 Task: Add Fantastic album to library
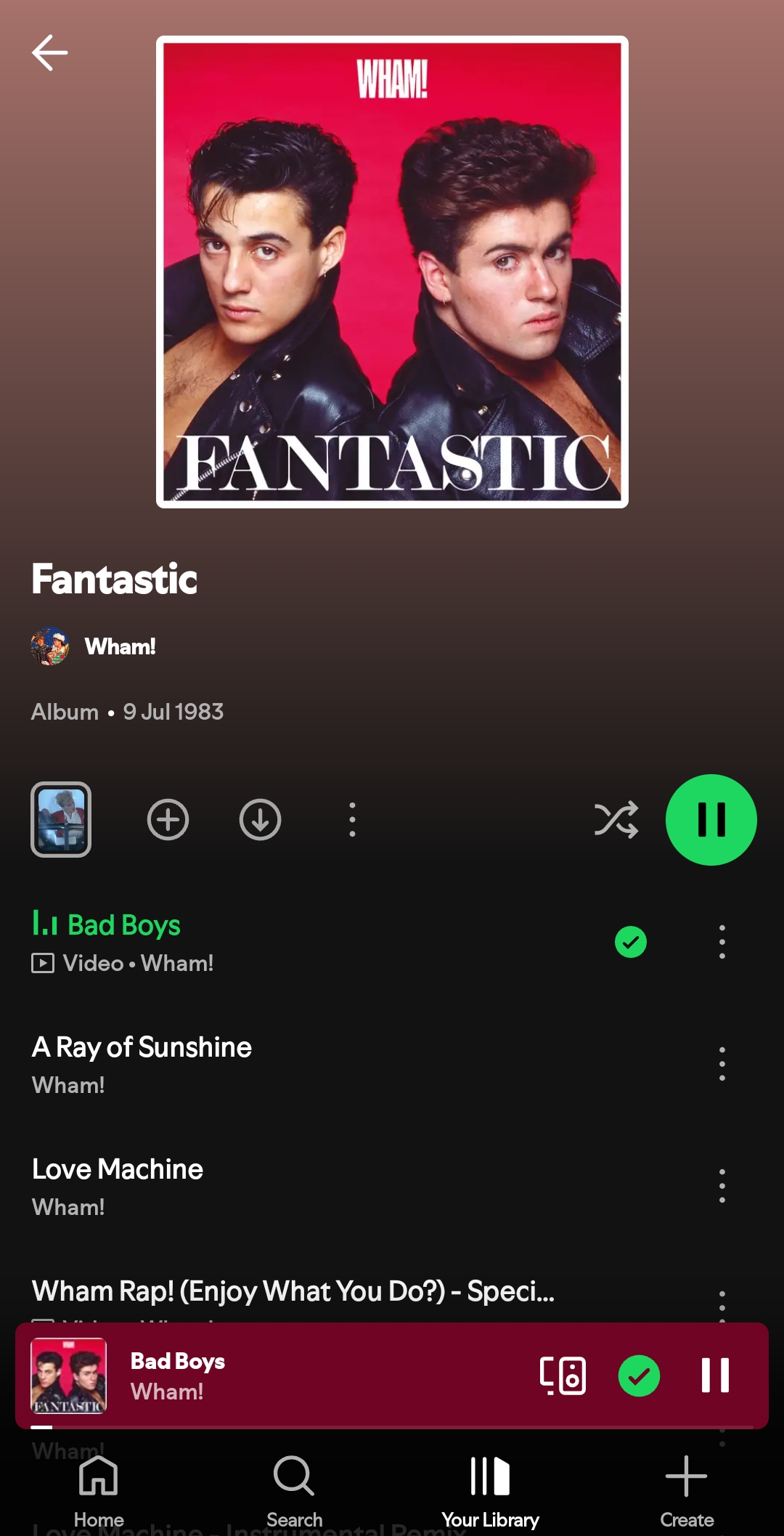pyautogui.click(x=168, y=820)
